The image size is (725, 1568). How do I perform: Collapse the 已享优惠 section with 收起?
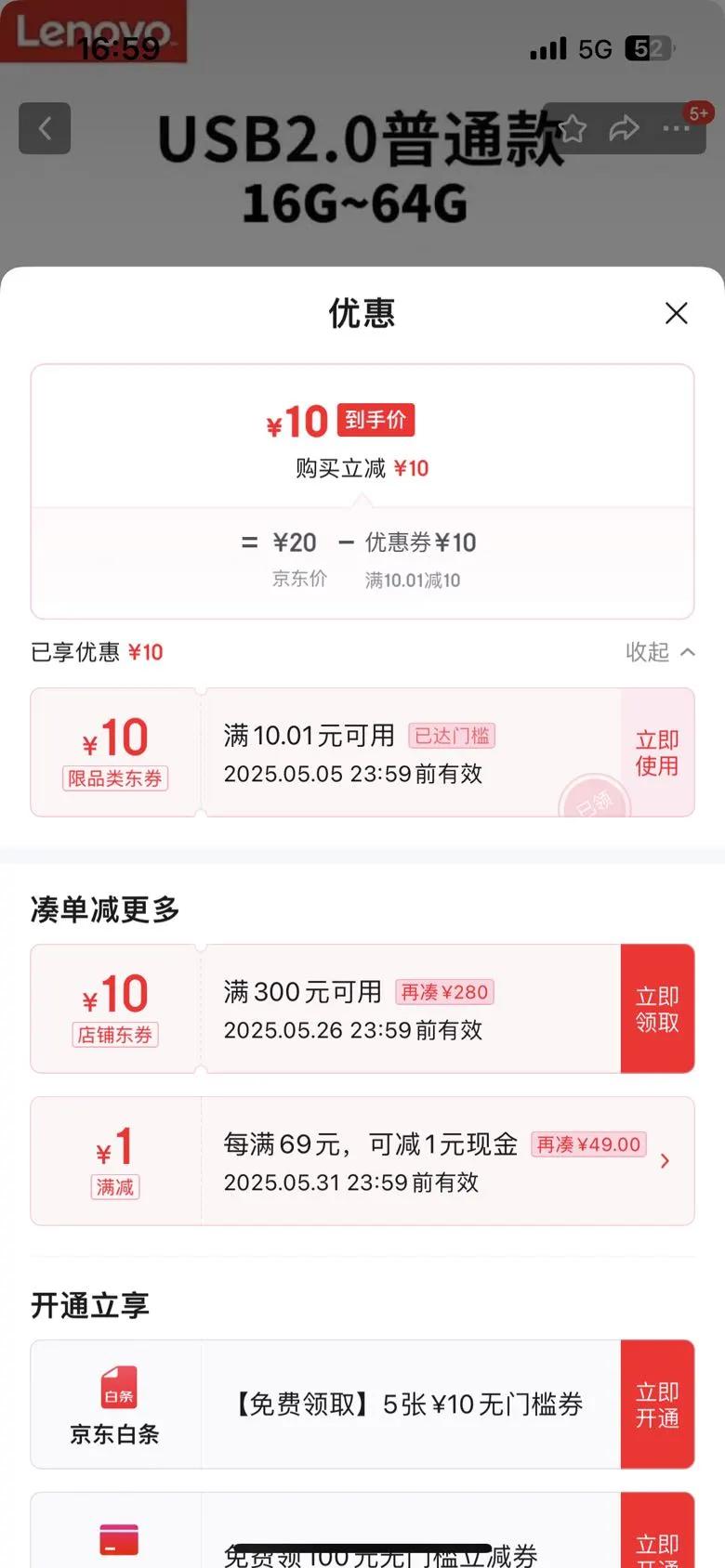[x=660, y=652]
